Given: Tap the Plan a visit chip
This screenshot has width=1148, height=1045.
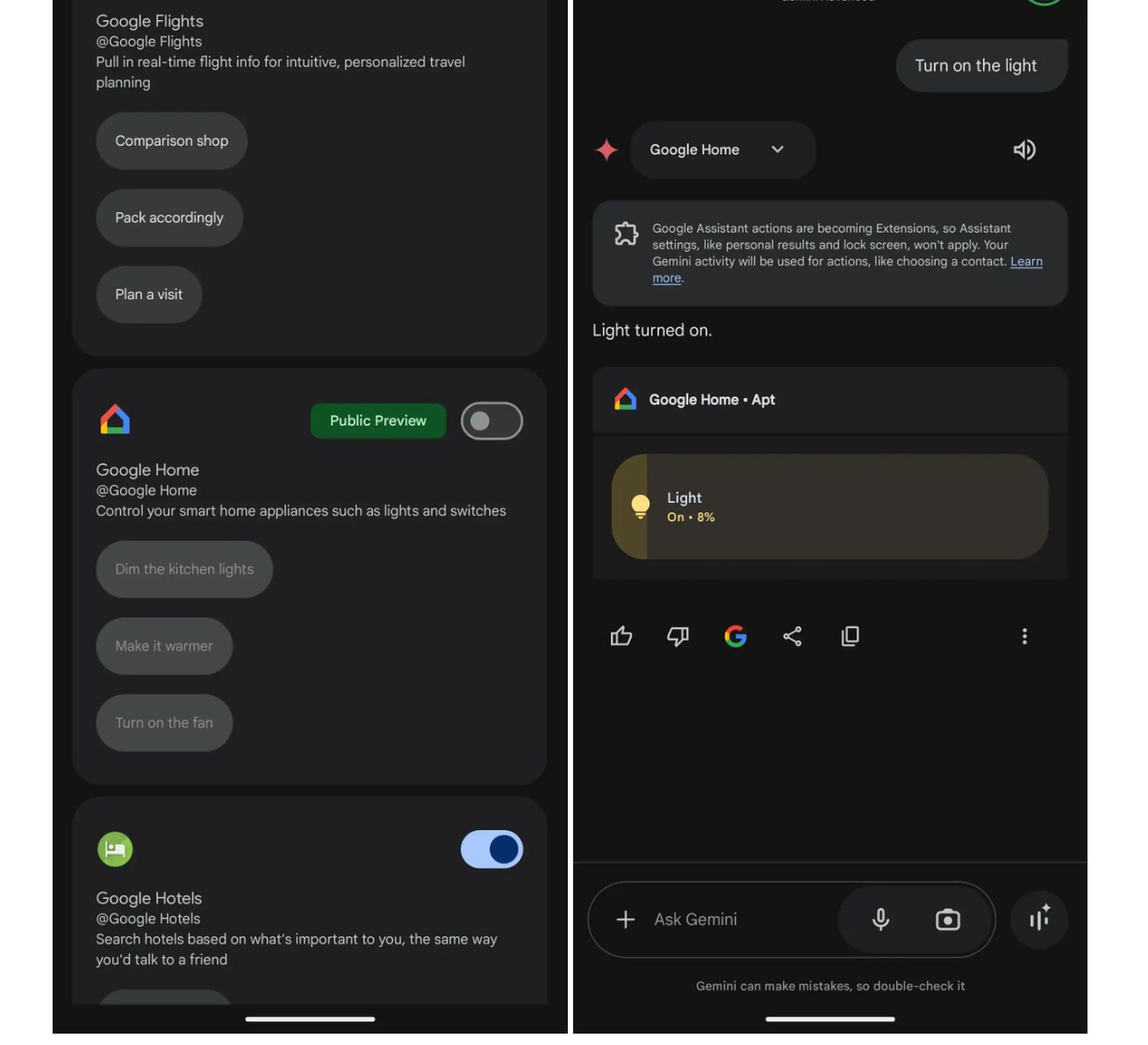Looking at the screenshot, I should coord(148,295).
